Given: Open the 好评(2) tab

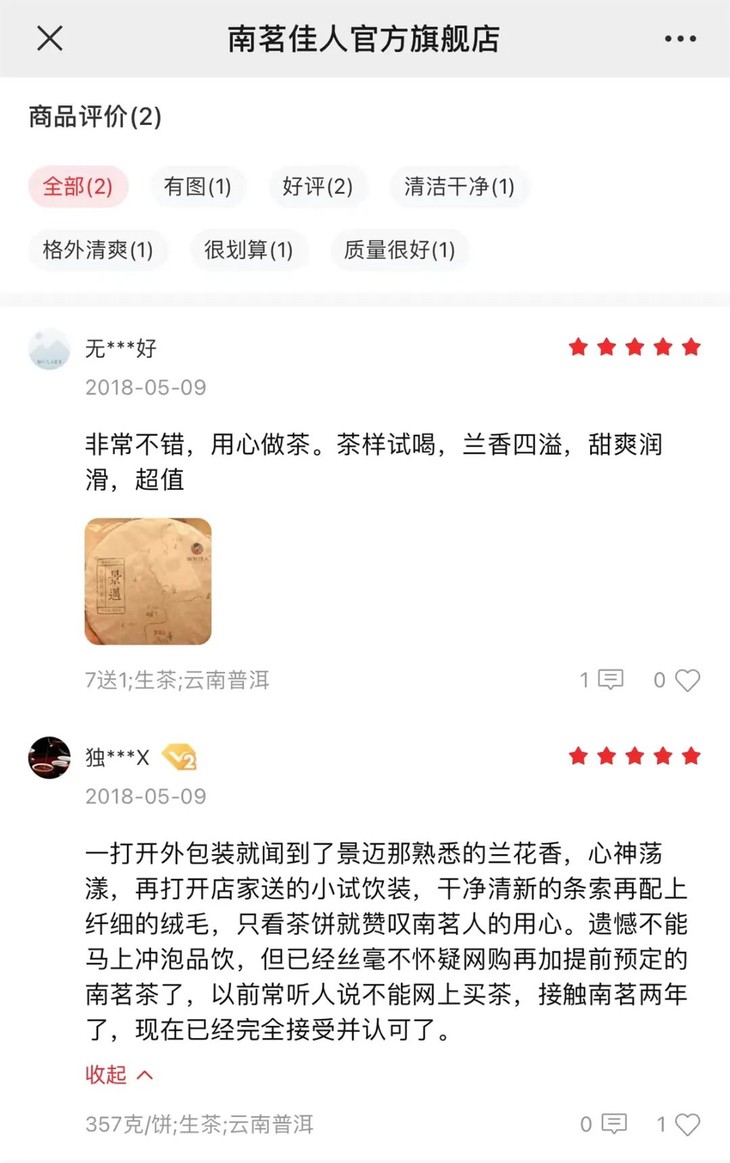Looking at the screenshot, I should click(x=317, y=187).
